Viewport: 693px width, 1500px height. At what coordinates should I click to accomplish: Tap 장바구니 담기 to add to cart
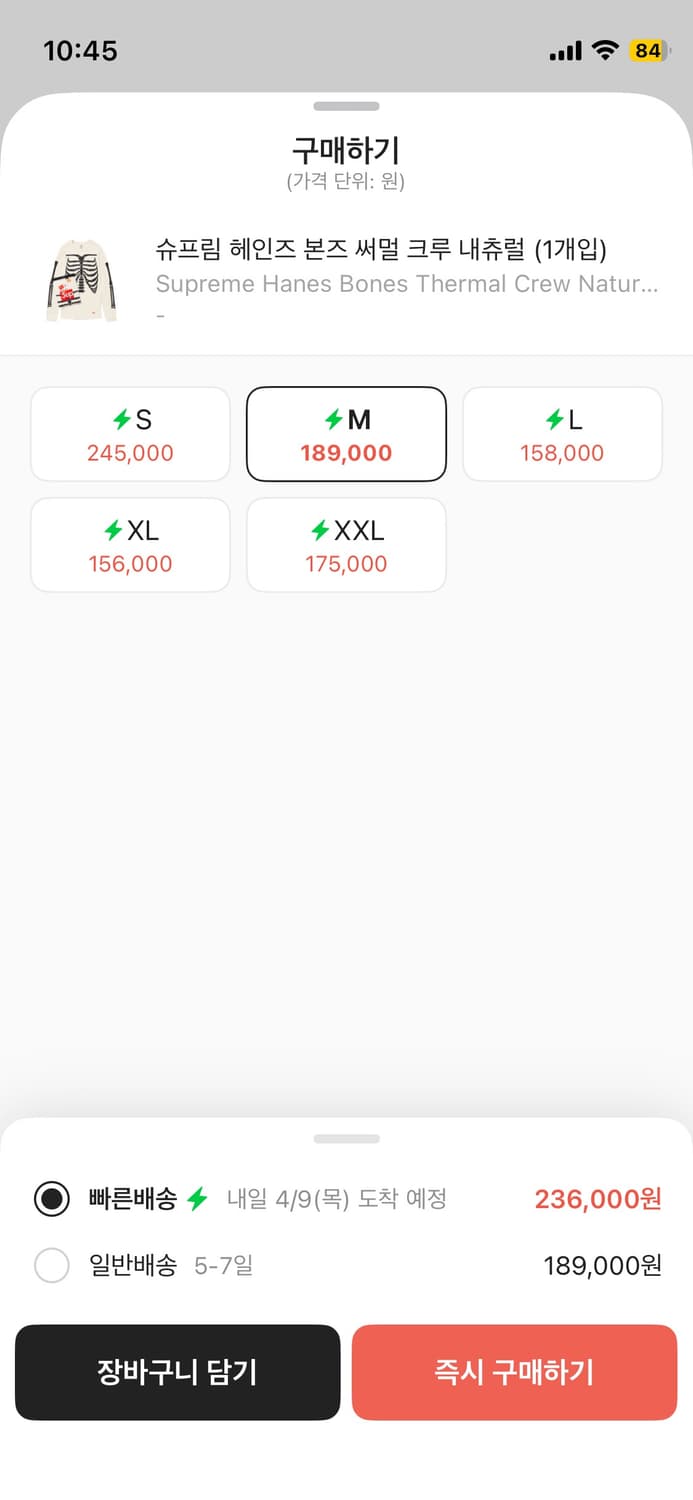coord(177,1372)
